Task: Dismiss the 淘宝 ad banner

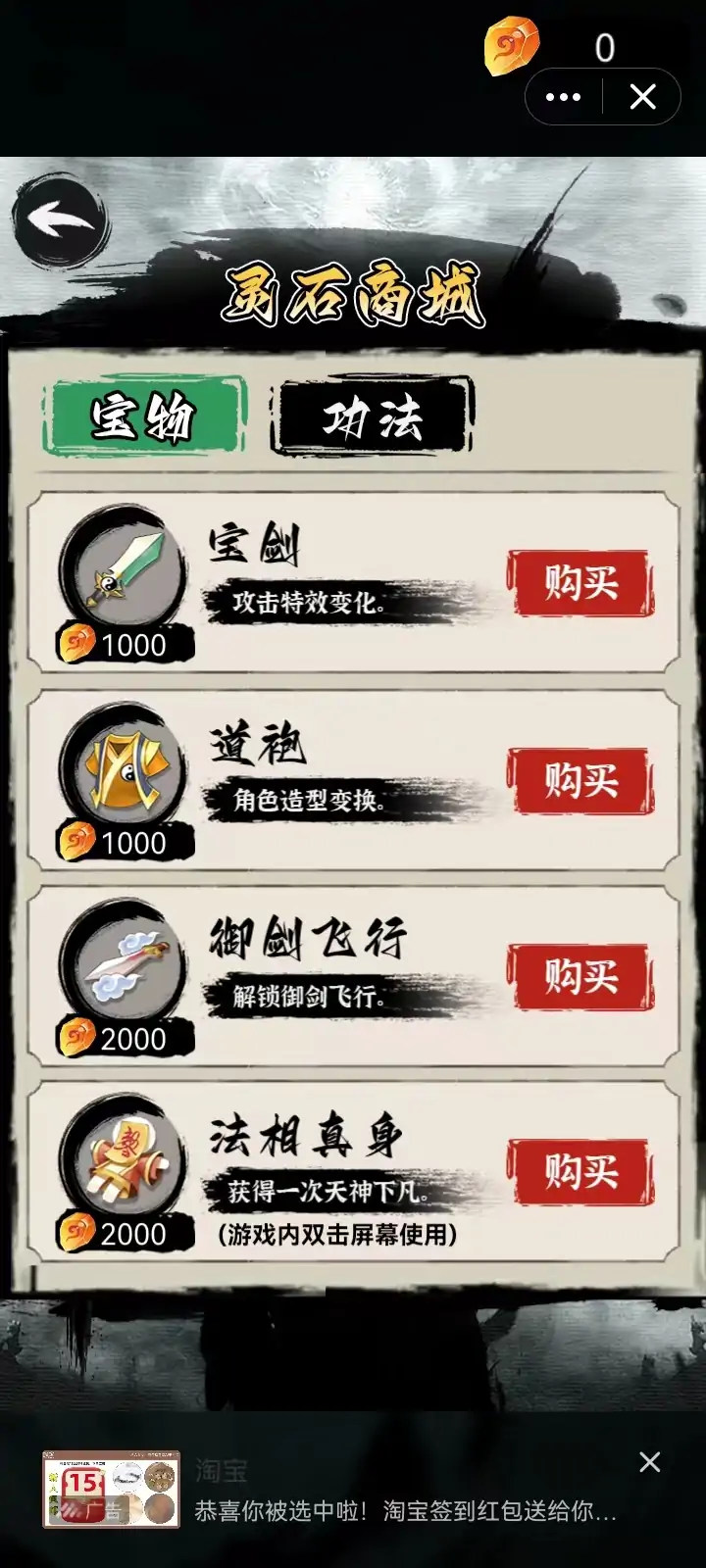Action: [x=649, y=1462]
